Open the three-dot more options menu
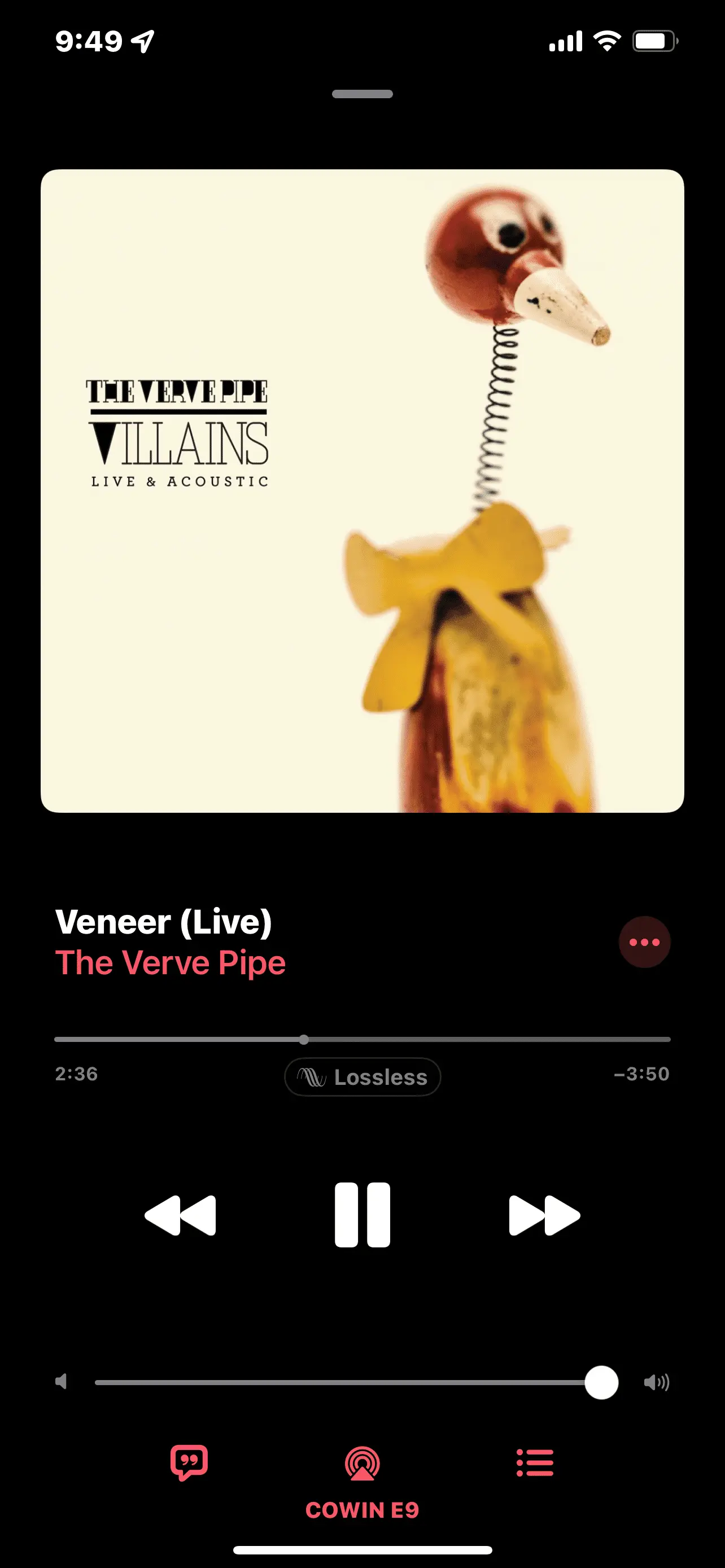The height and width of the screenshot is (1568, 725). point(644,941)
